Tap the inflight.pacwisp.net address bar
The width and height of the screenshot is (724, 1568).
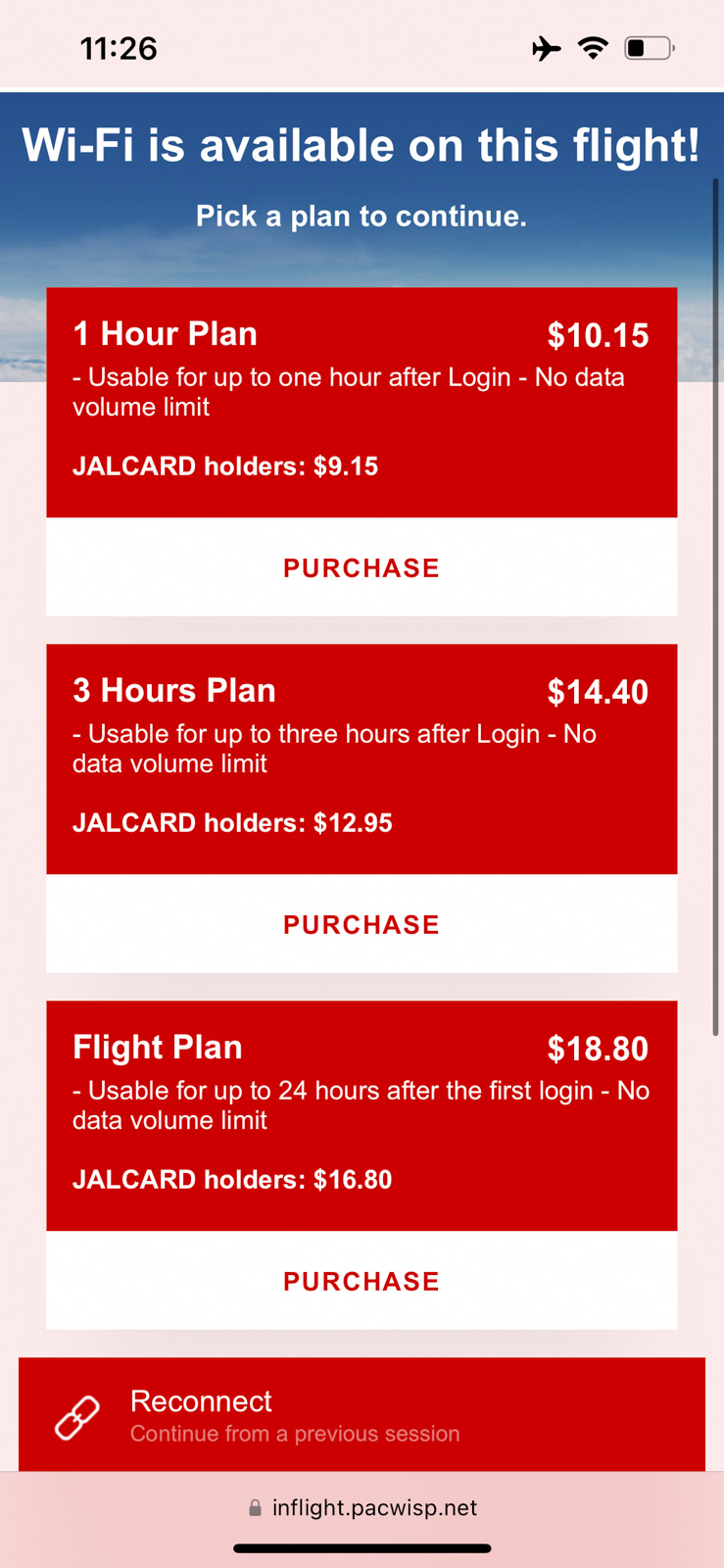click(362, 1507)
